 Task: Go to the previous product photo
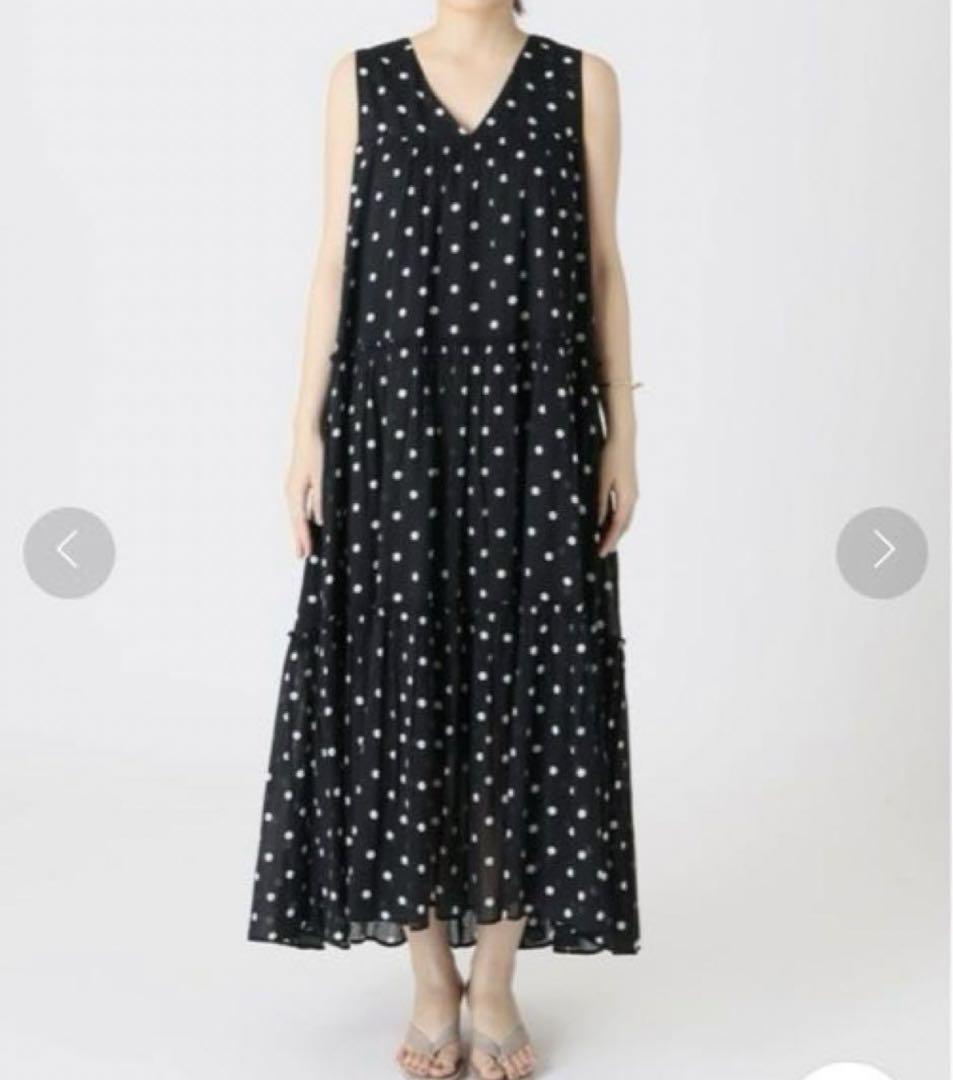tap(68, 552)
